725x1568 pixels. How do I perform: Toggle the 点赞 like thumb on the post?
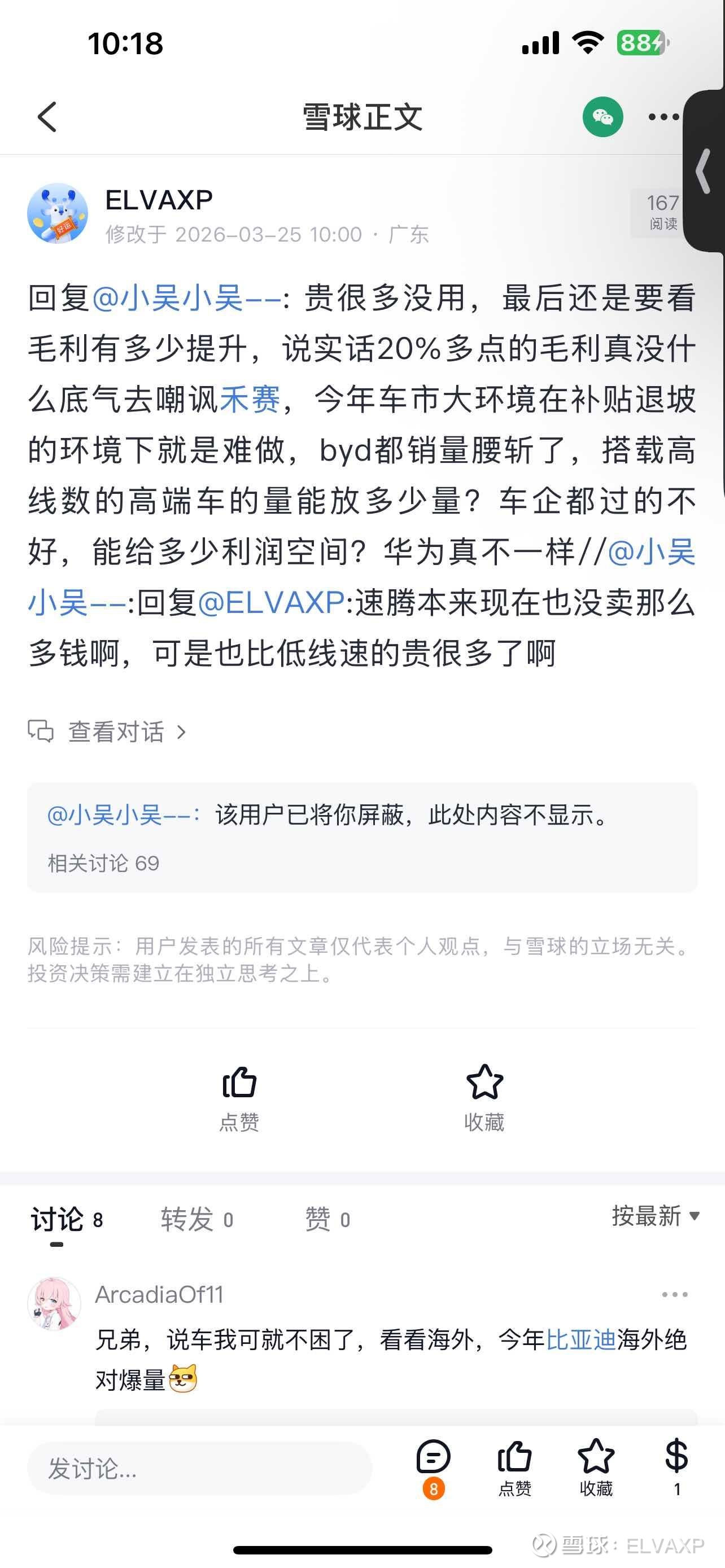tap(239, 1088)
